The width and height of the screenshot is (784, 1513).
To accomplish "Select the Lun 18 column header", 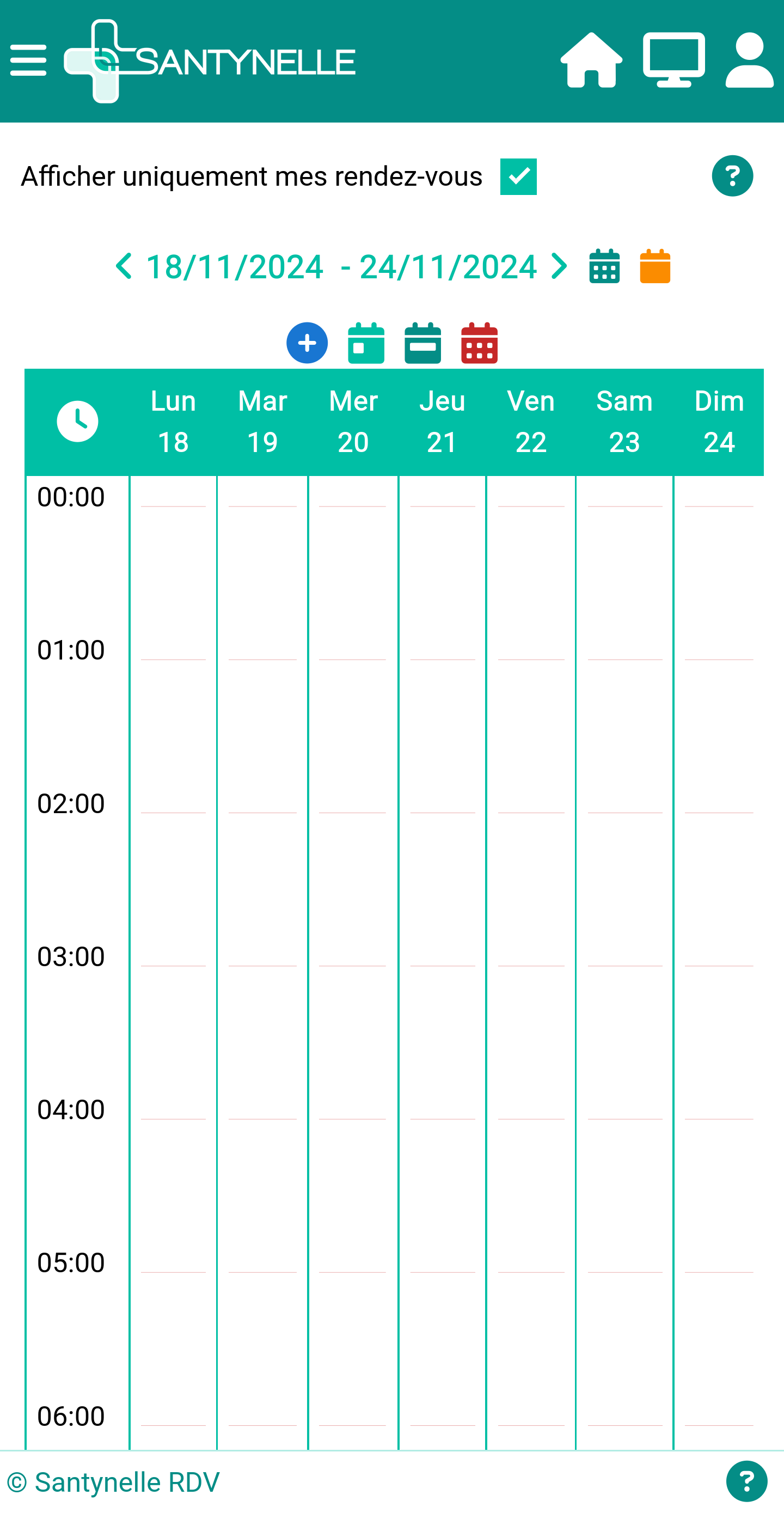I will [173, 422].
